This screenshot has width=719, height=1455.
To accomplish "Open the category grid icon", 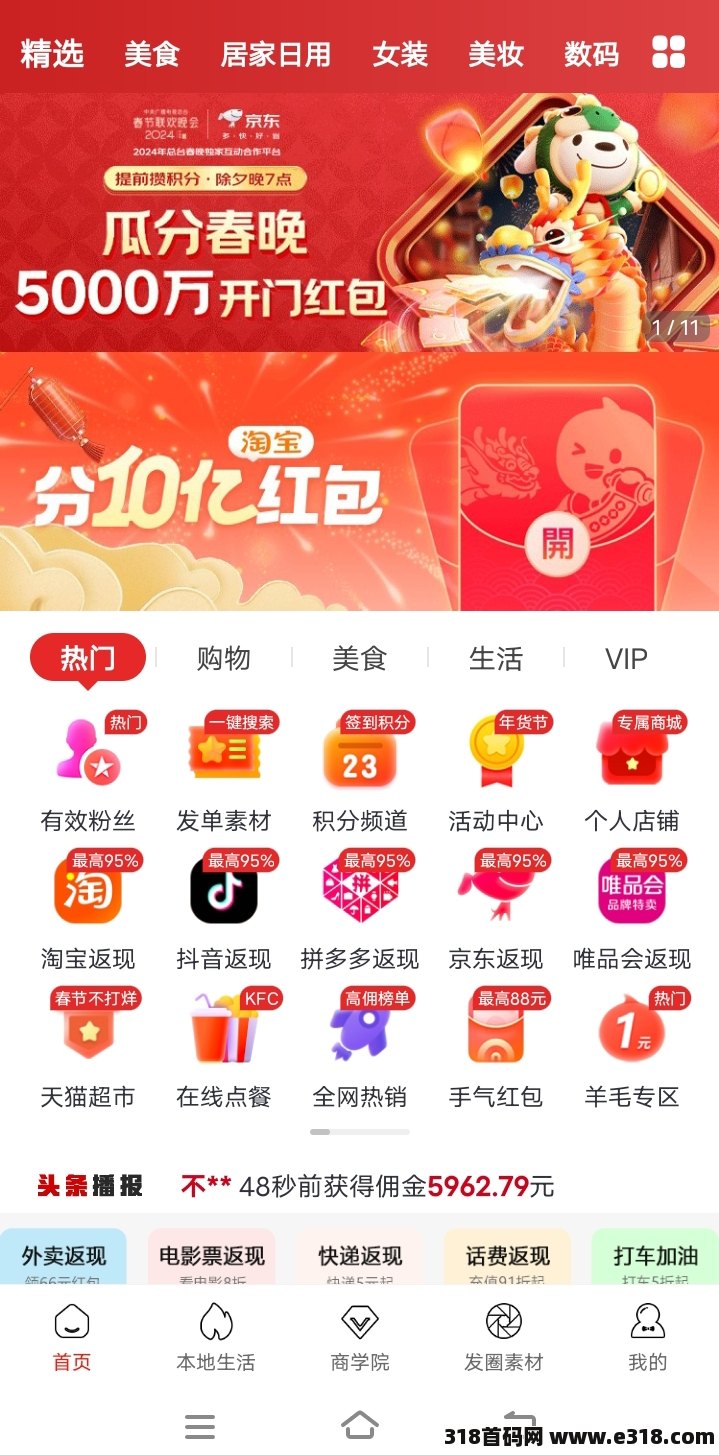I will 668,52.
